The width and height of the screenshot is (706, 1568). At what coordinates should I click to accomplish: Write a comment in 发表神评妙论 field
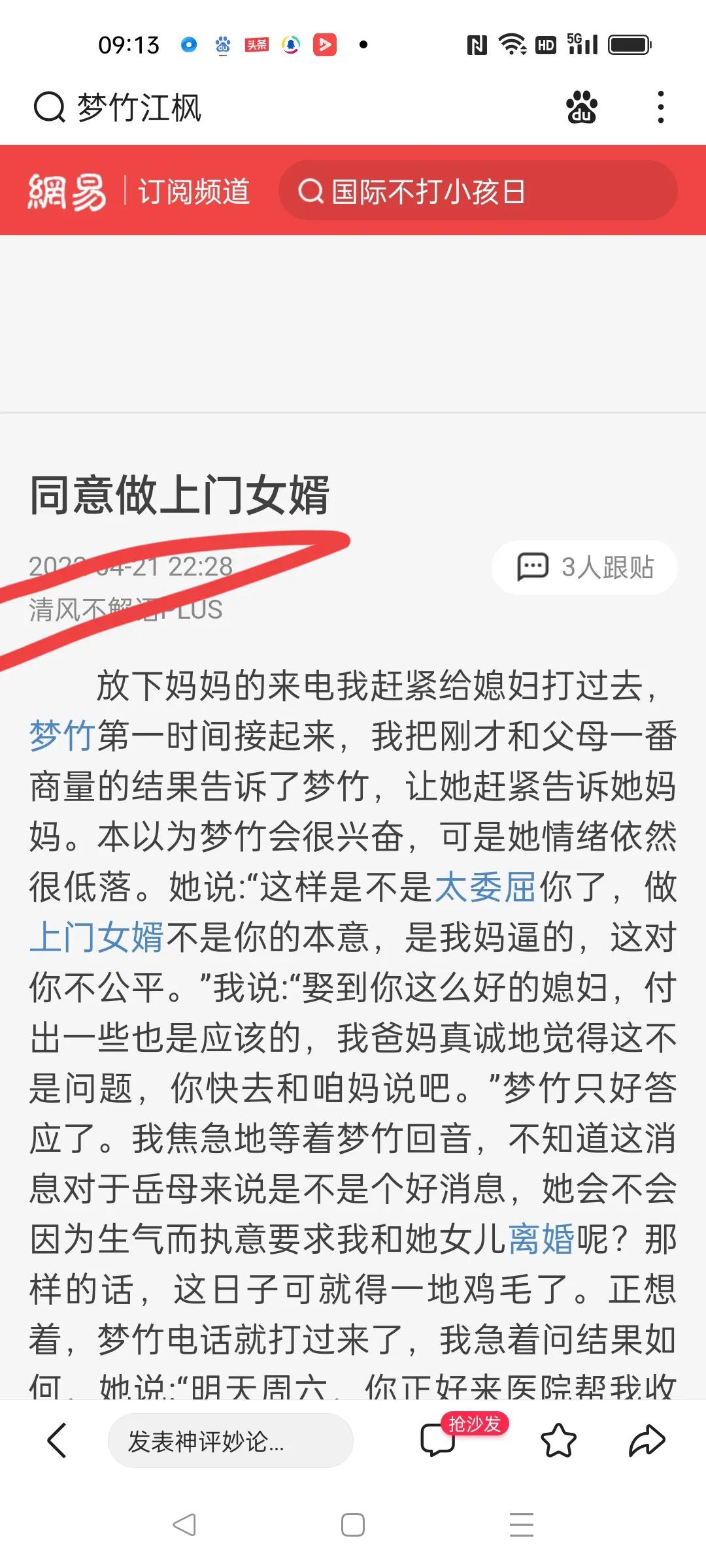coord(230,1441)
